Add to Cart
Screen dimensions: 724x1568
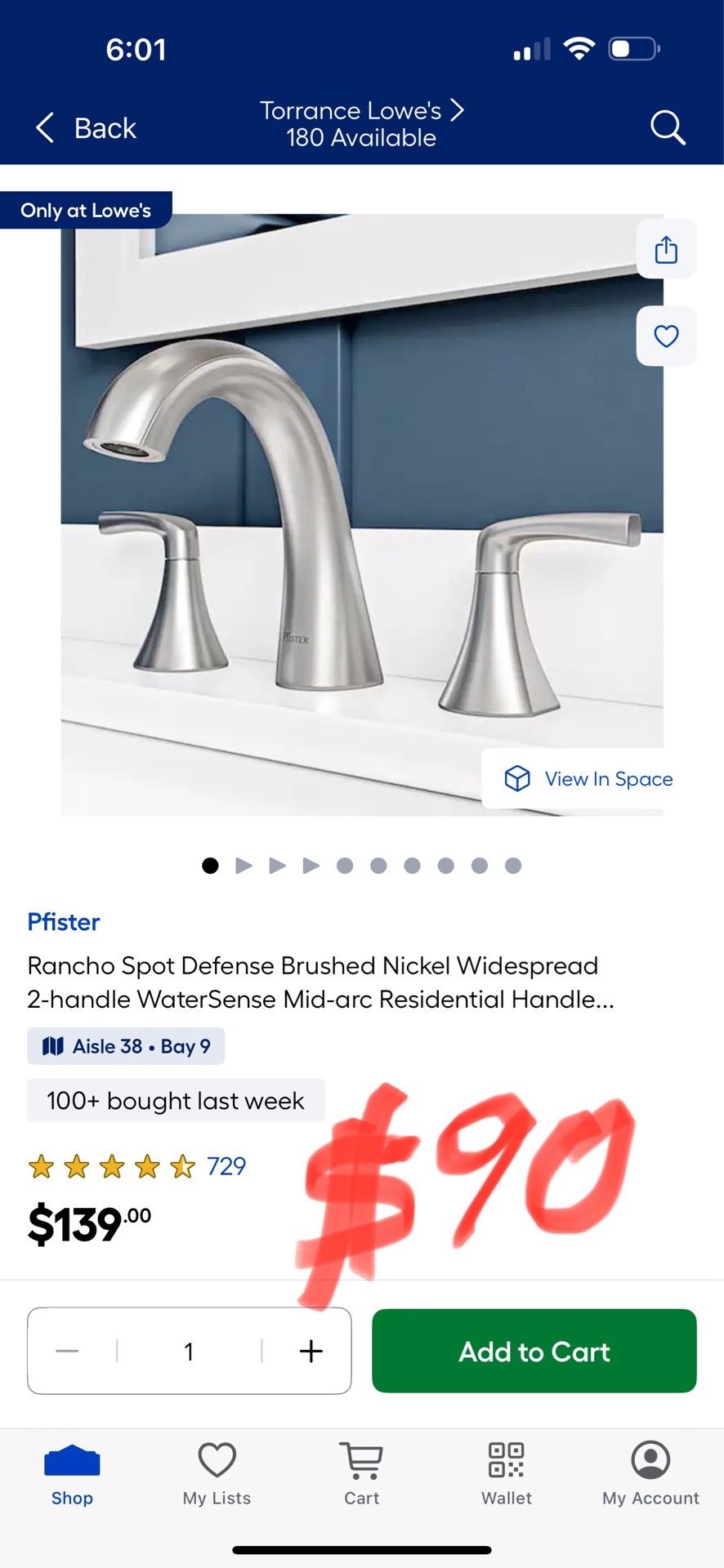[534, 1351]
